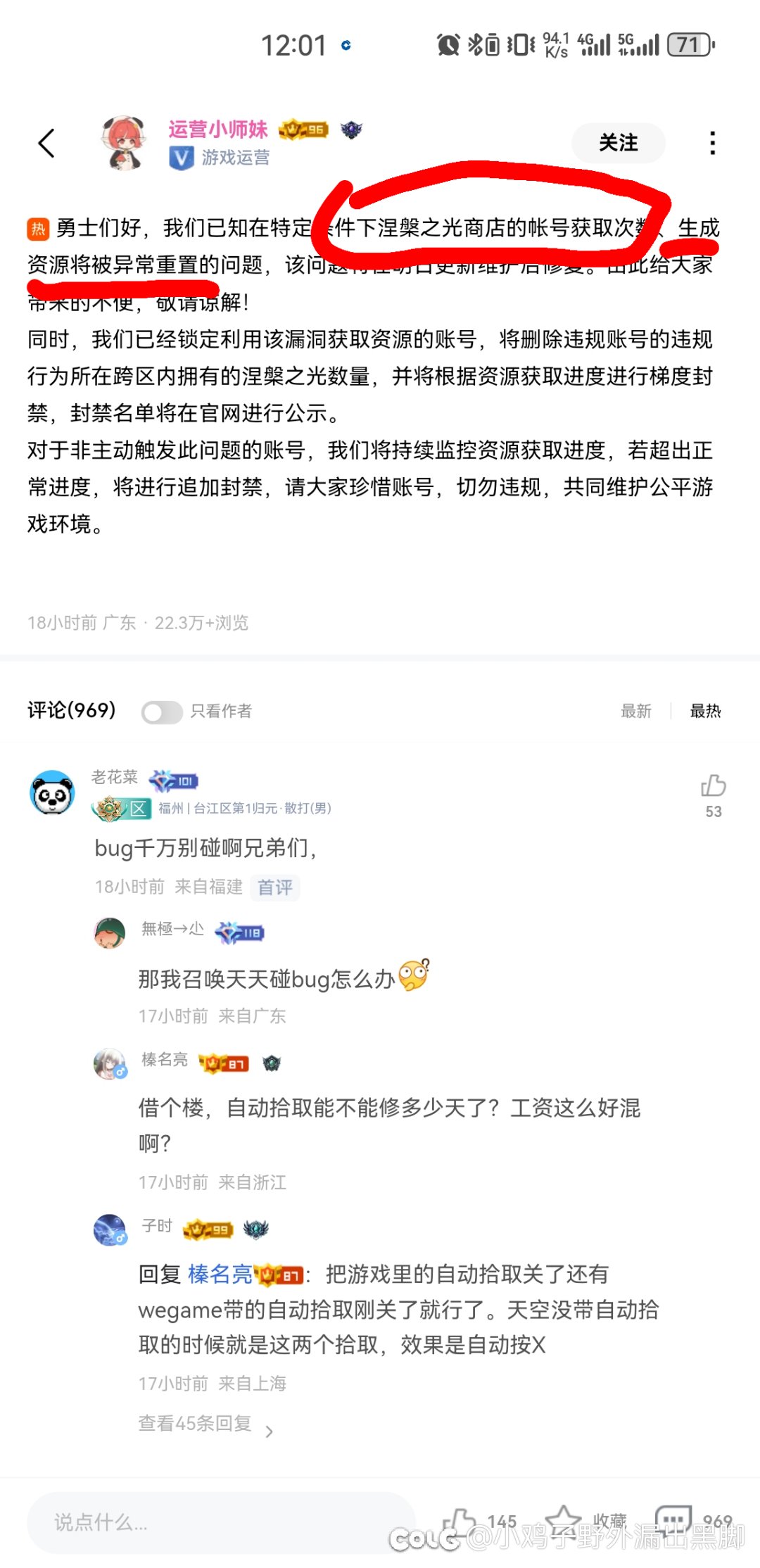Viewport: 760px width, 1568px height.
Task: Follow the author with the 关注 button
Action: tap(618, 143)
